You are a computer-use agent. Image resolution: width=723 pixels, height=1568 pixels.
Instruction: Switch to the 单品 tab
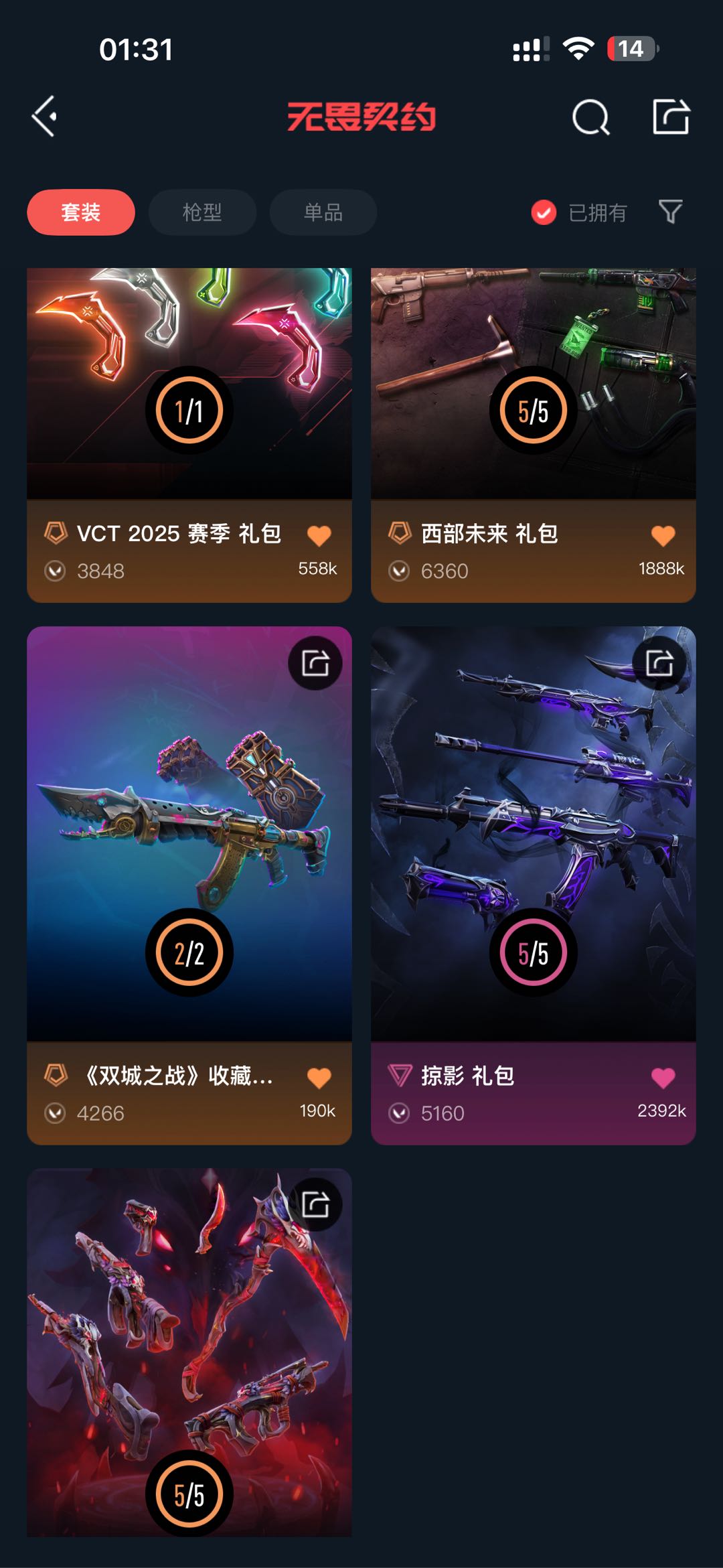[323, 212]
